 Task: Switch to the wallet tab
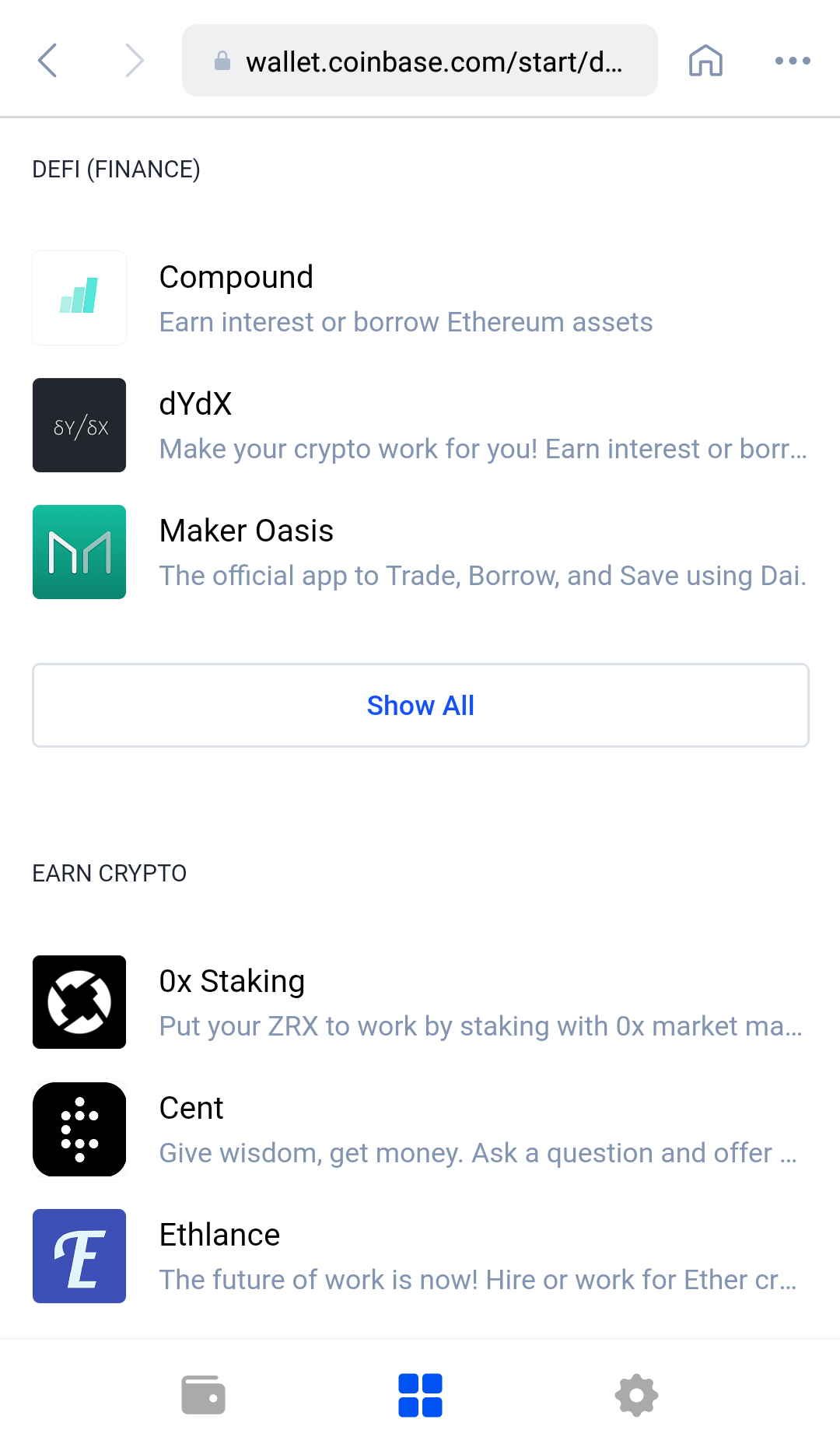(203, 1395)
